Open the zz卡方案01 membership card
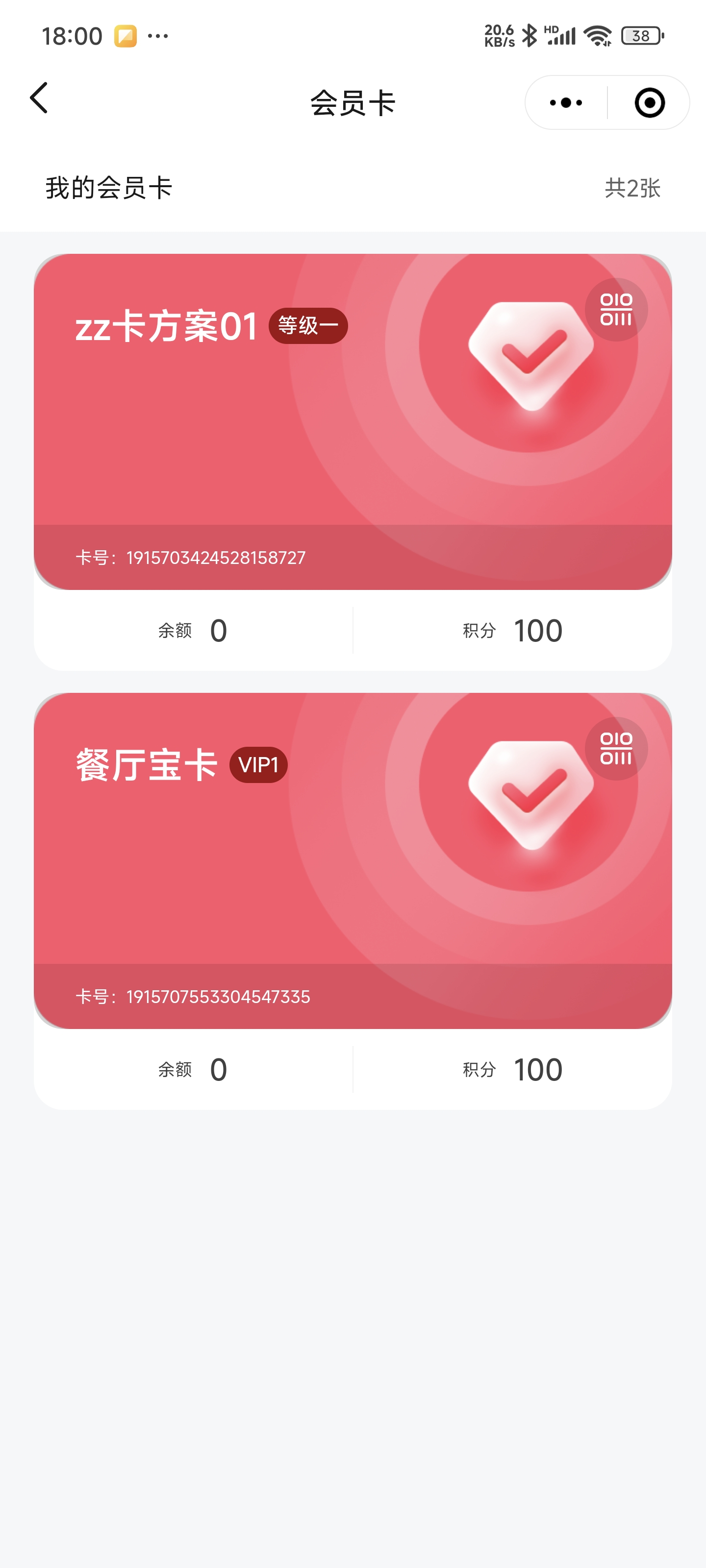Viewport: 706px width, 1568px height. 244,426
